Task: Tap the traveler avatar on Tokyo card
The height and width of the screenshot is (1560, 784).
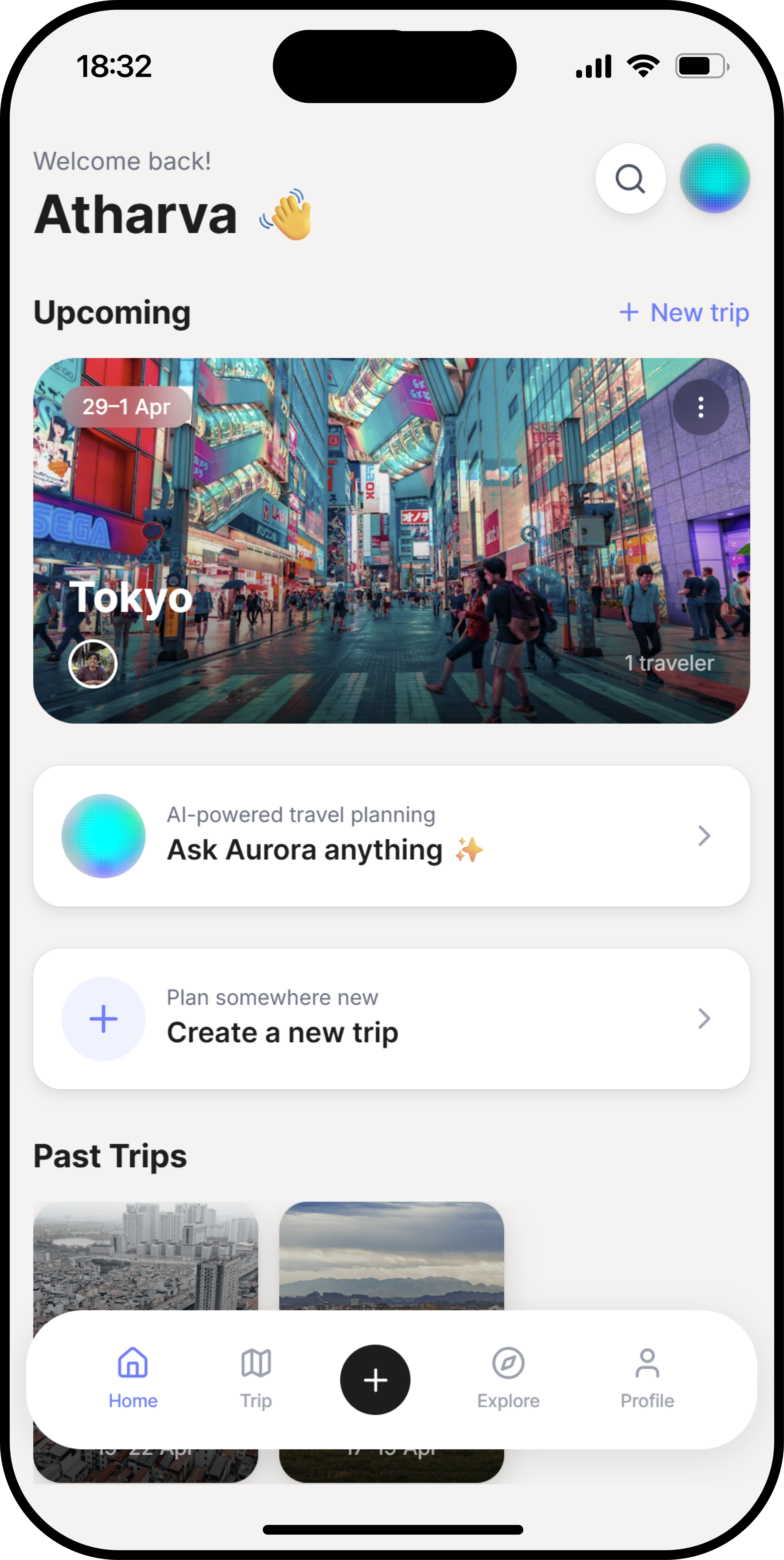Action: tap(92, 663)
